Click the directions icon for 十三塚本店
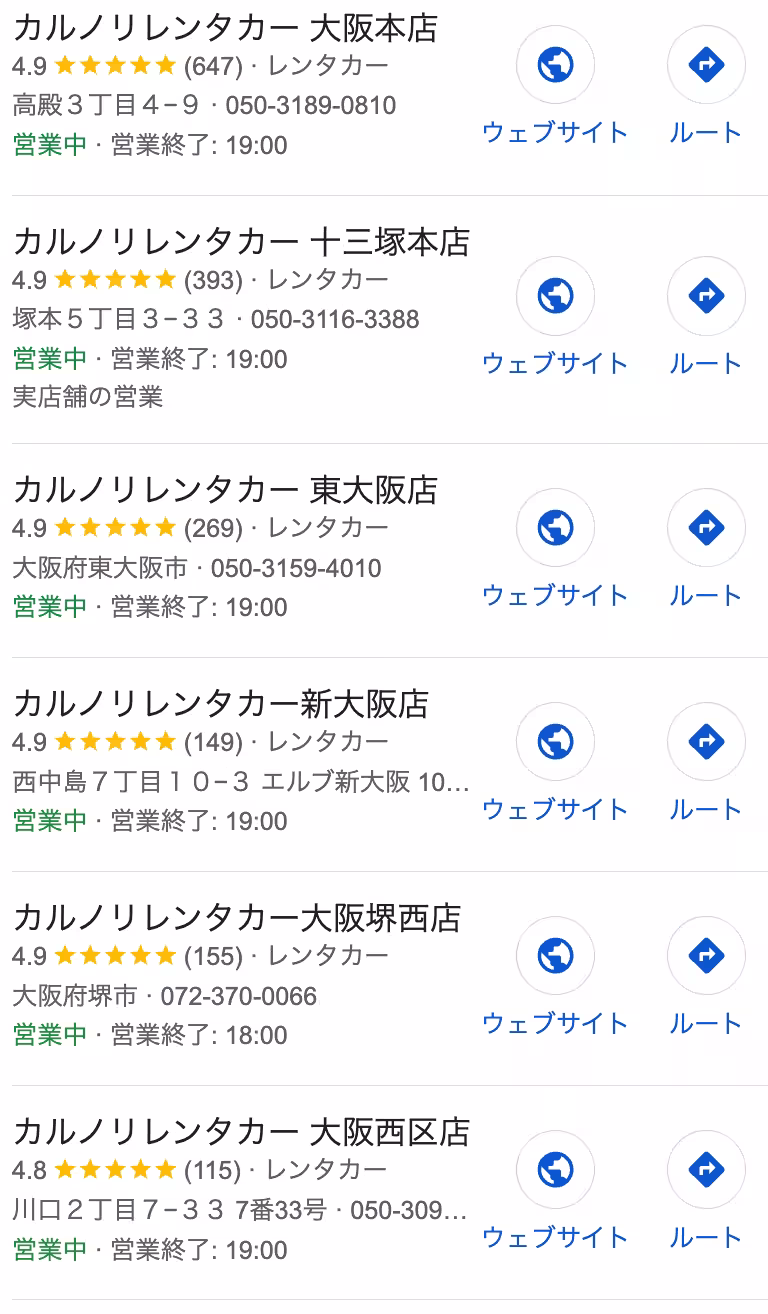Viewport: 768px width, 1314px height. [x=706, y=296]
